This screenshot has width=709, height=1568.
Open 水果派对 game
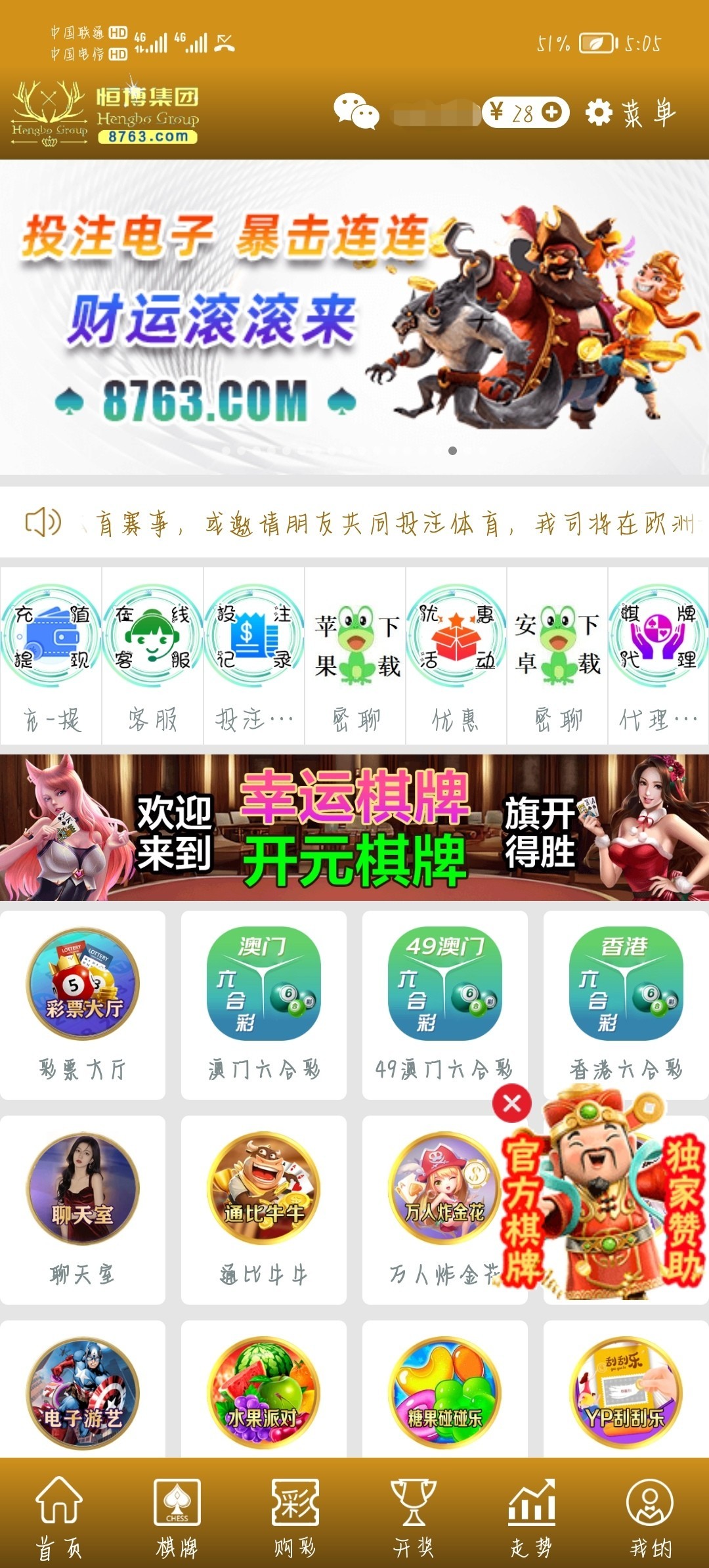pyautogui.click(x=264, y=1392)
